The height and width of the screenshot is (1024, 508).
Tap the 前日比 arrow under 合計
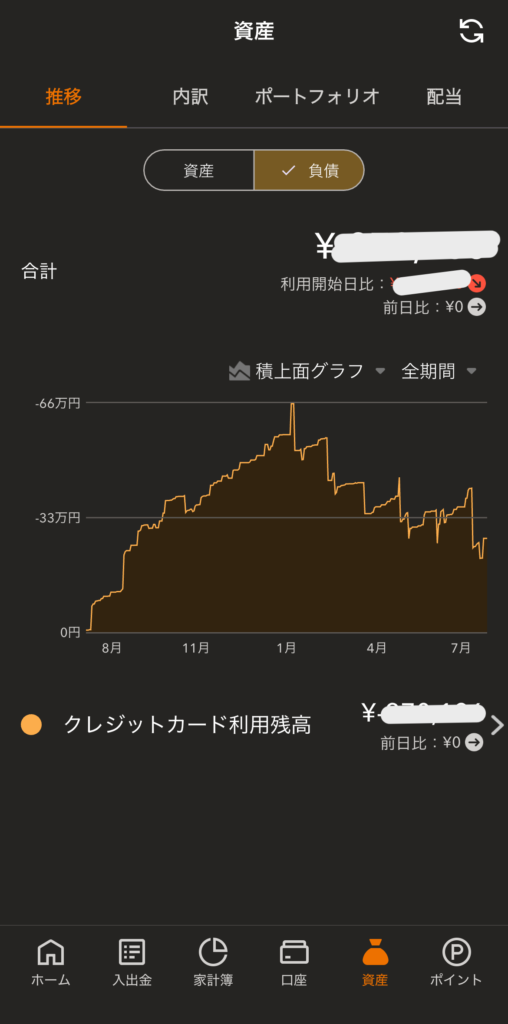477,308
